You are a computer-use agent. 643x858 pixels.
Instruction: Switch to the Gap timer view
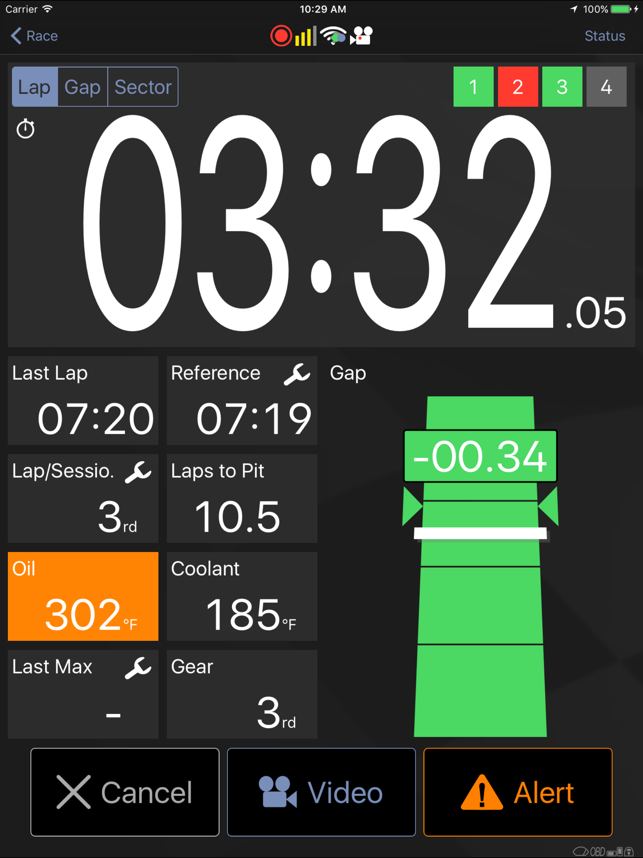click(x=82, y=87)
